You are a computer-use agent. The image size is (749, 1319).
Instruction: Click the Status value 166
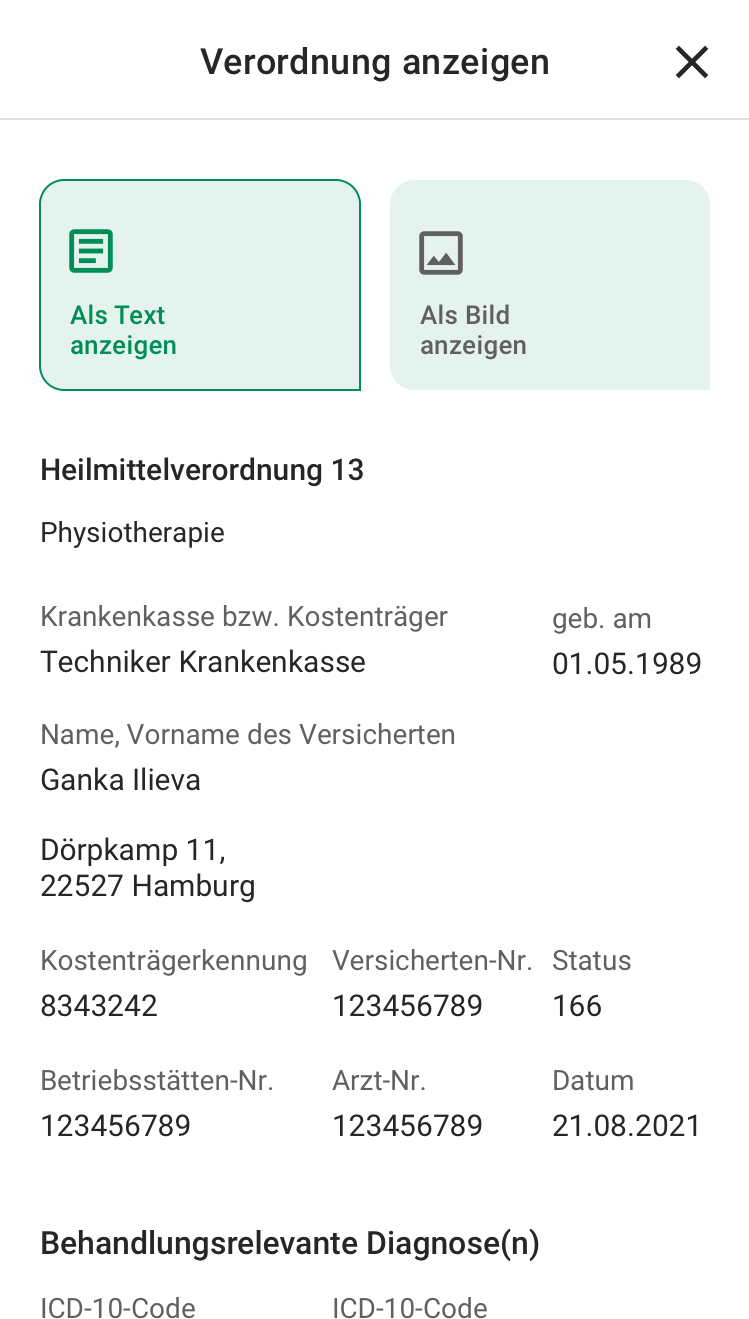click(x=577, y=1005)
